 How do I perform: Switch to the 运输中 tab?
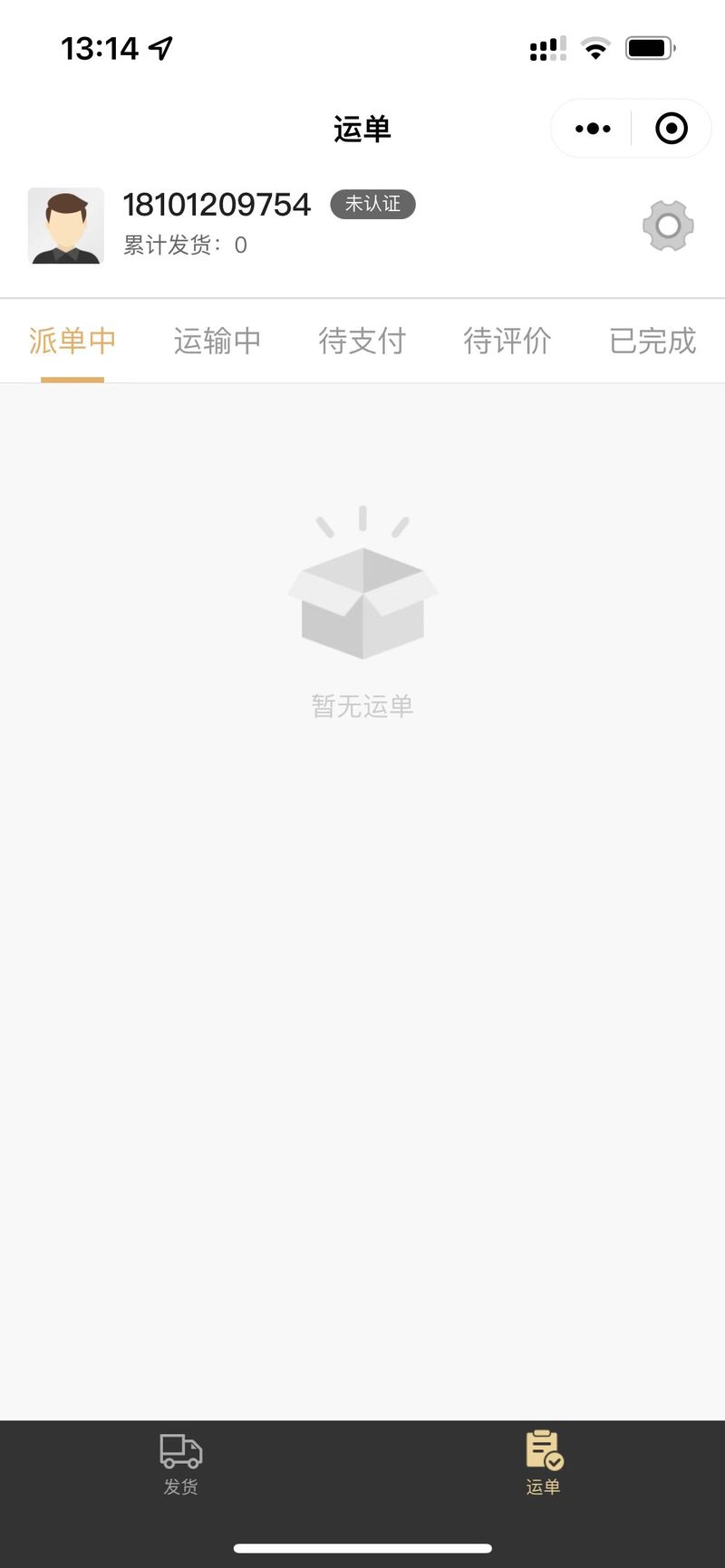[x=217, y=341]
